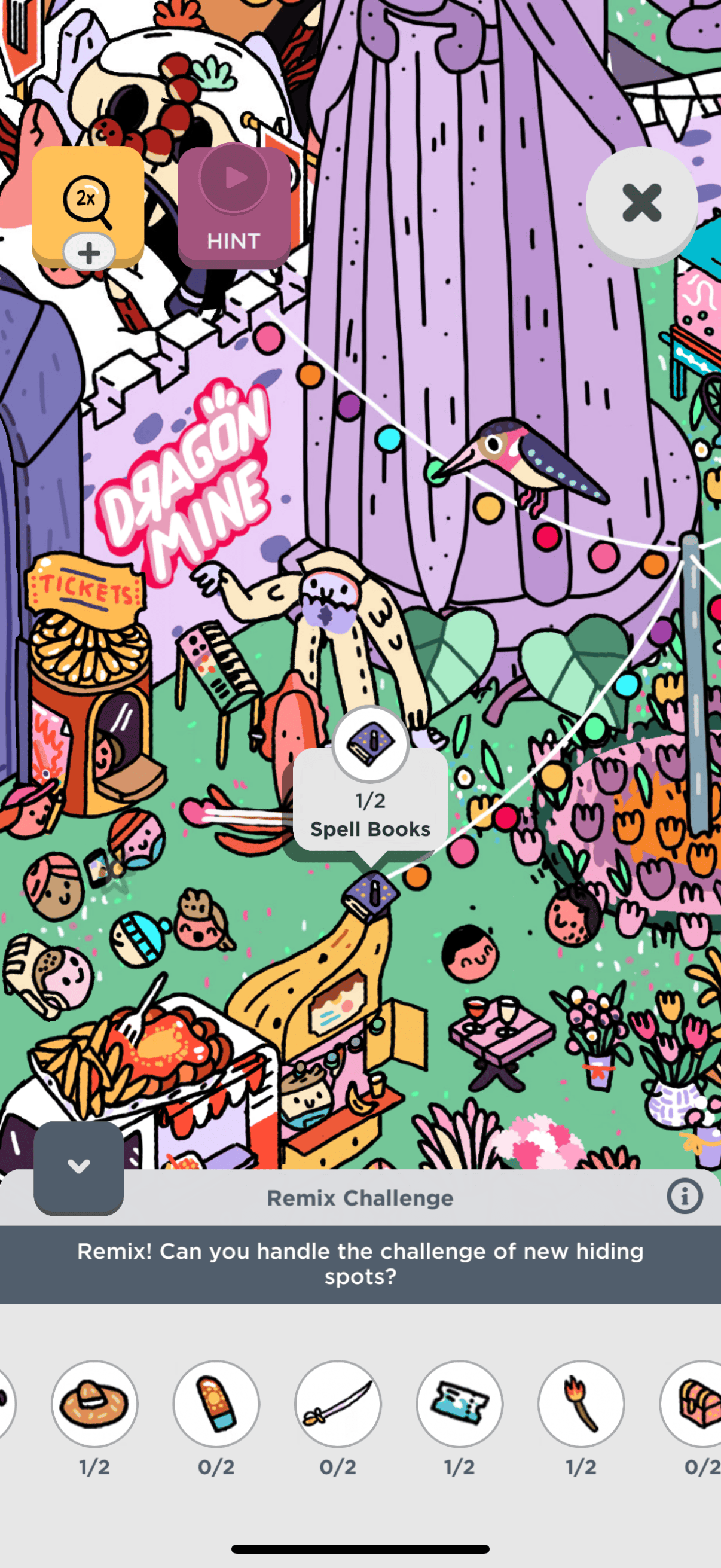The image size is (721, 1568).
Task: Select the sword item
Action: click(x=338, y=1404)
